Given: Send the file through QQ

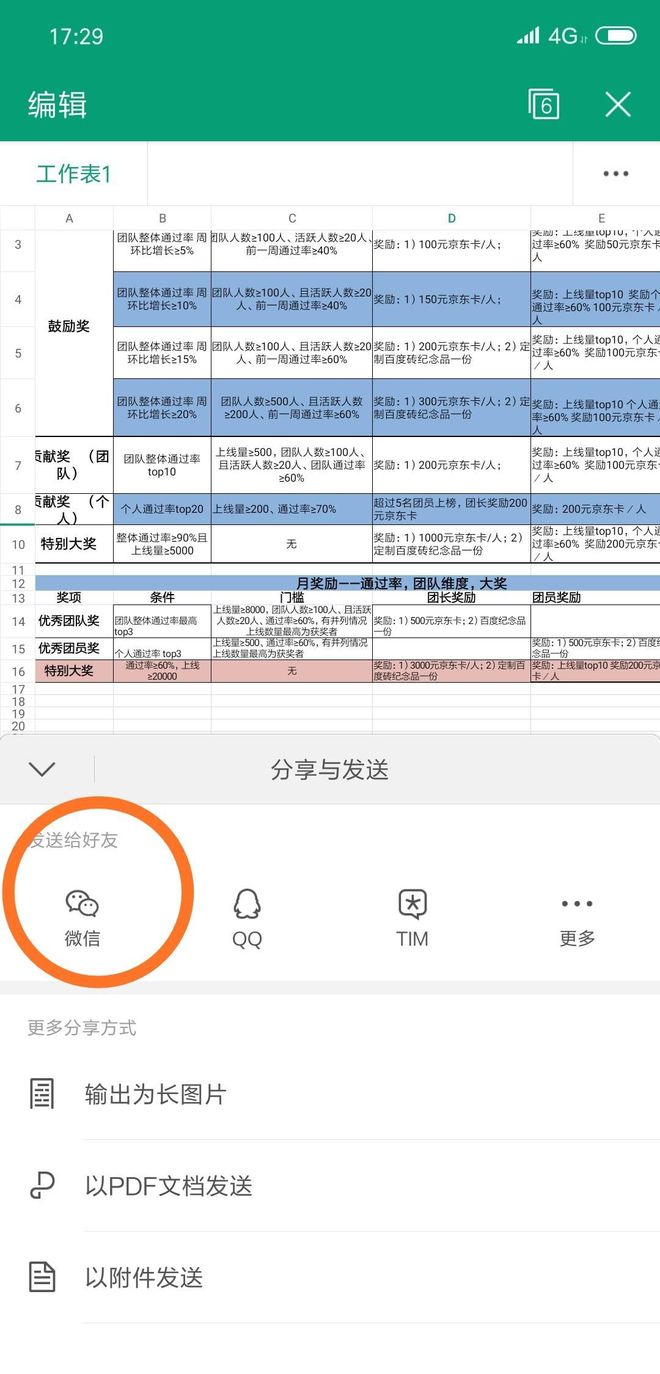Looking at the screenshot, I should pos(247,918).
